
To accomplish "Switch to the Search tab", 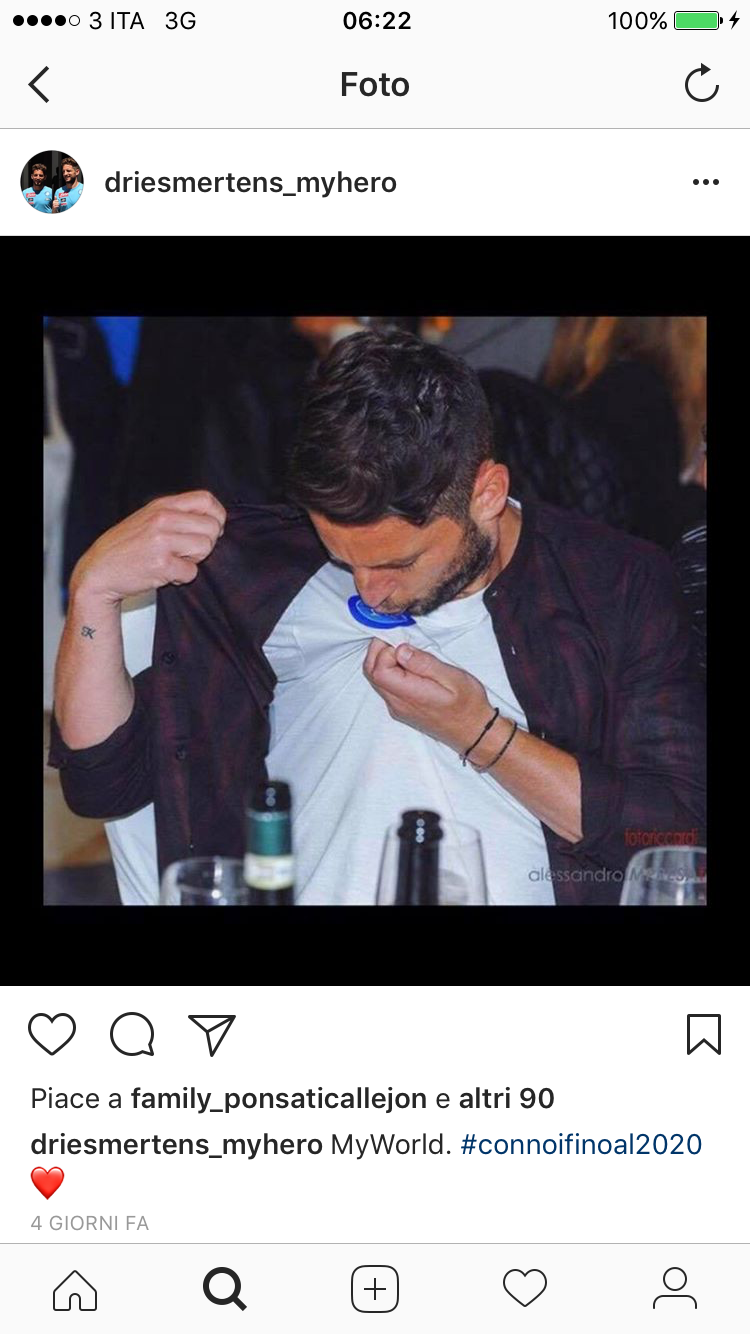I will (x=225, y=1289).
